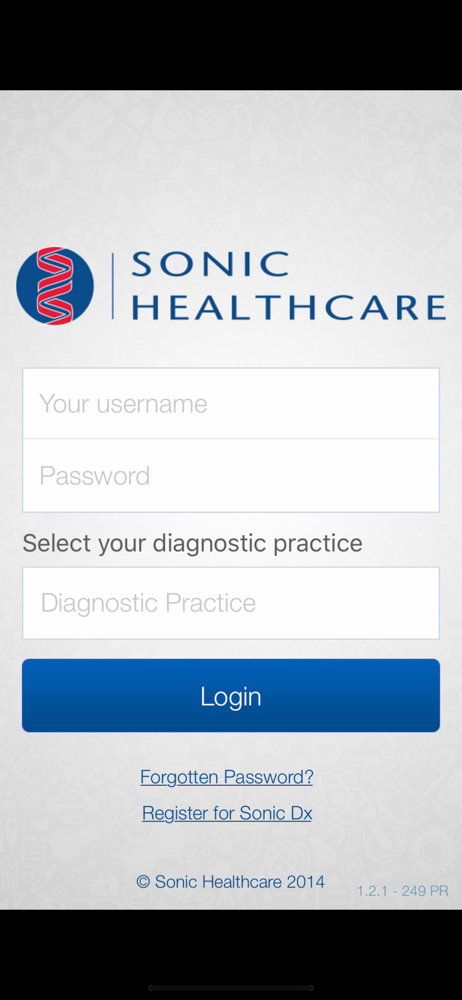Open the Forgotten Password link
462x1000 pixels.
point(227,777)
